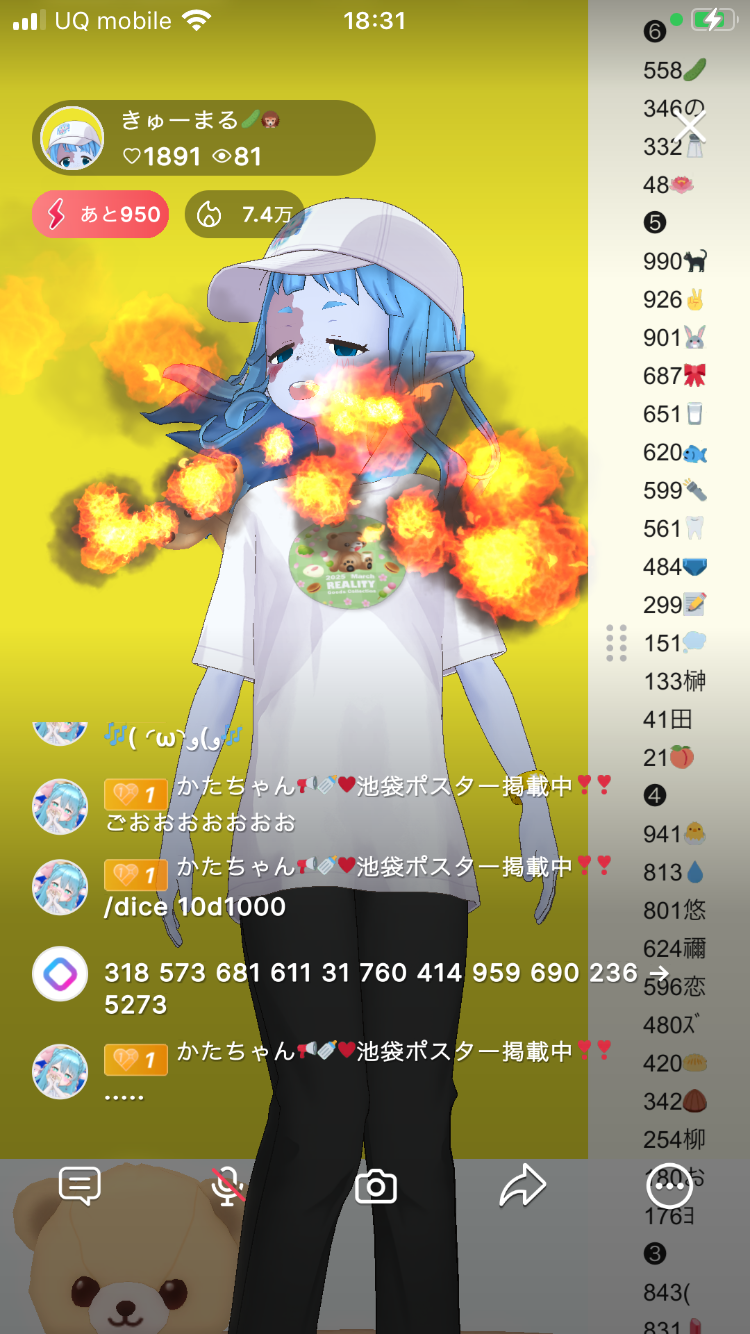Tap the side panel drag handle

616,643
